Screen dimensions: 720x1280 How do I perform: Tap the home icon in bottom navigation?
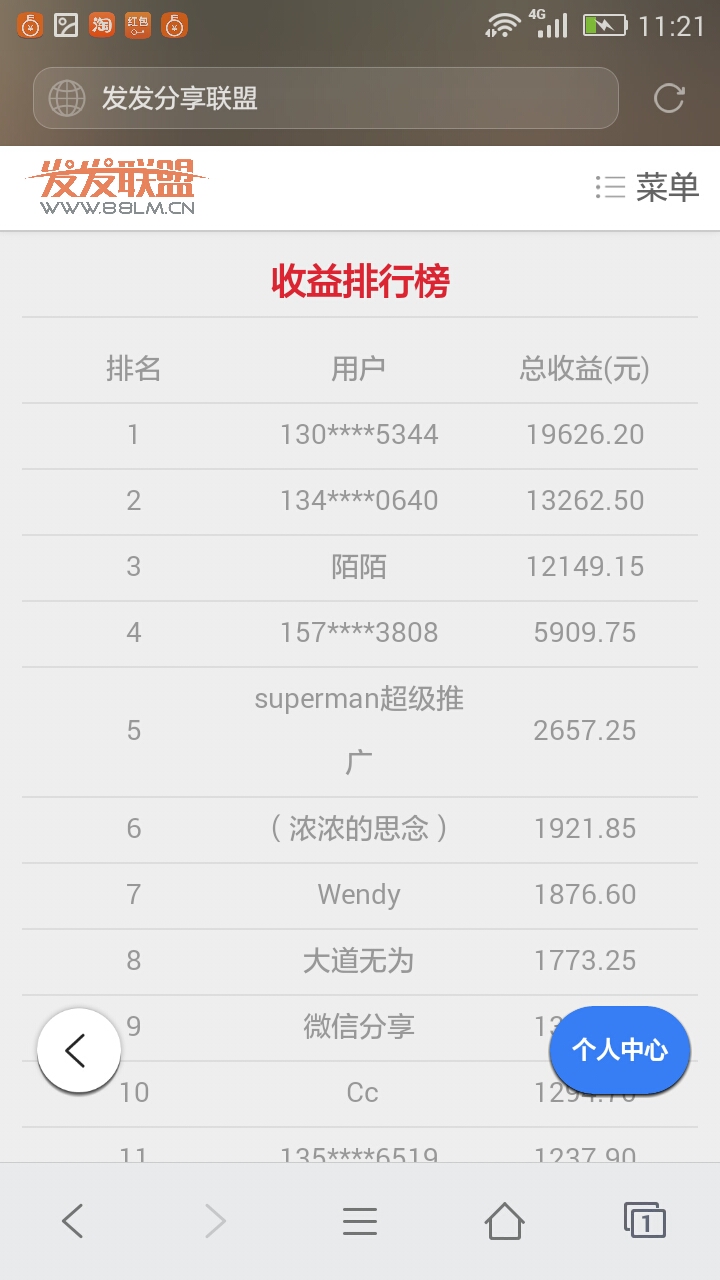(504, 1220)
